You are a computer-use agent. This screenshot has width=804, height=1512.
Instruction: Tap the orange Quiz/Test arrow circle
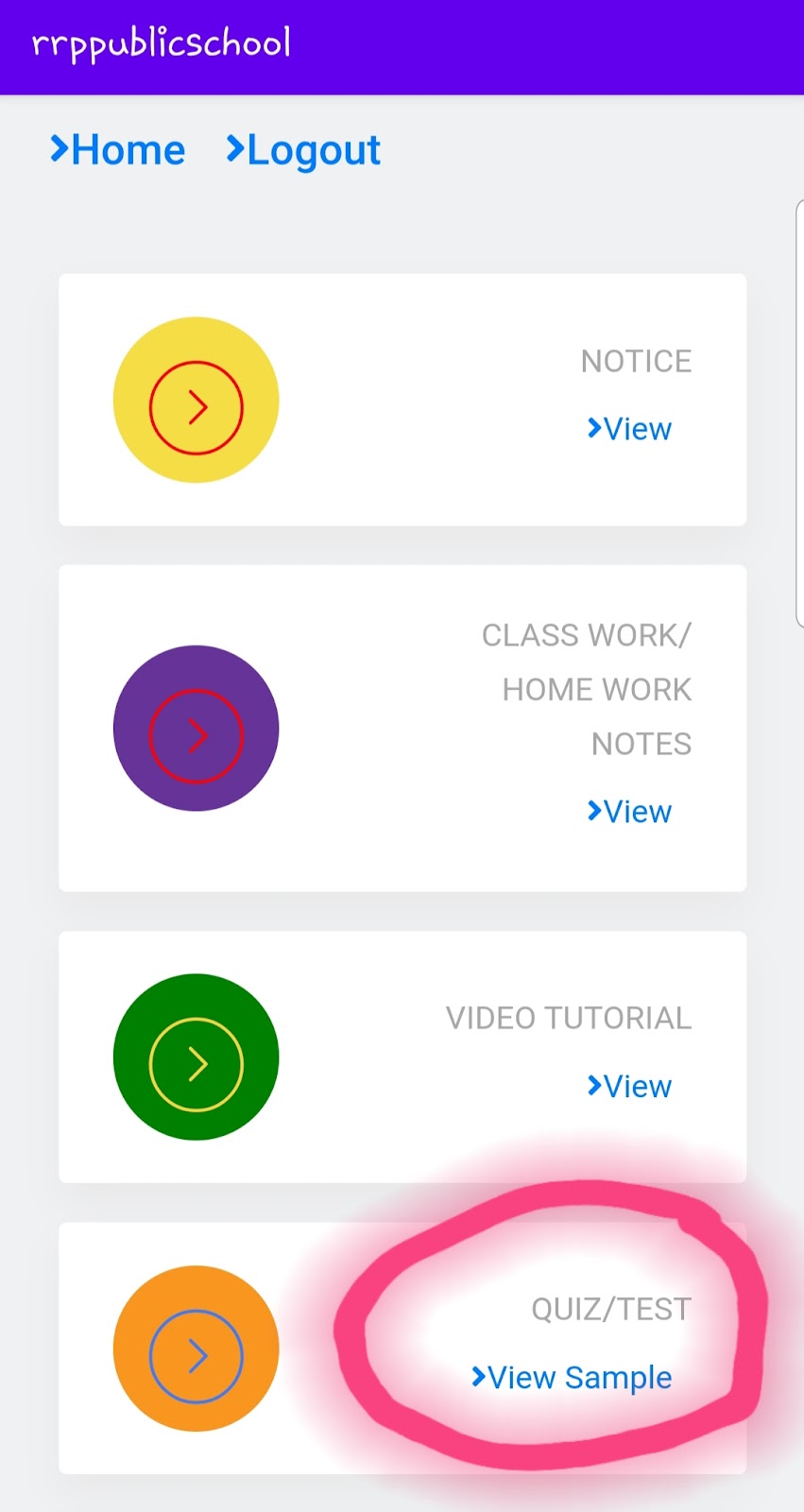coord(197,1349)
